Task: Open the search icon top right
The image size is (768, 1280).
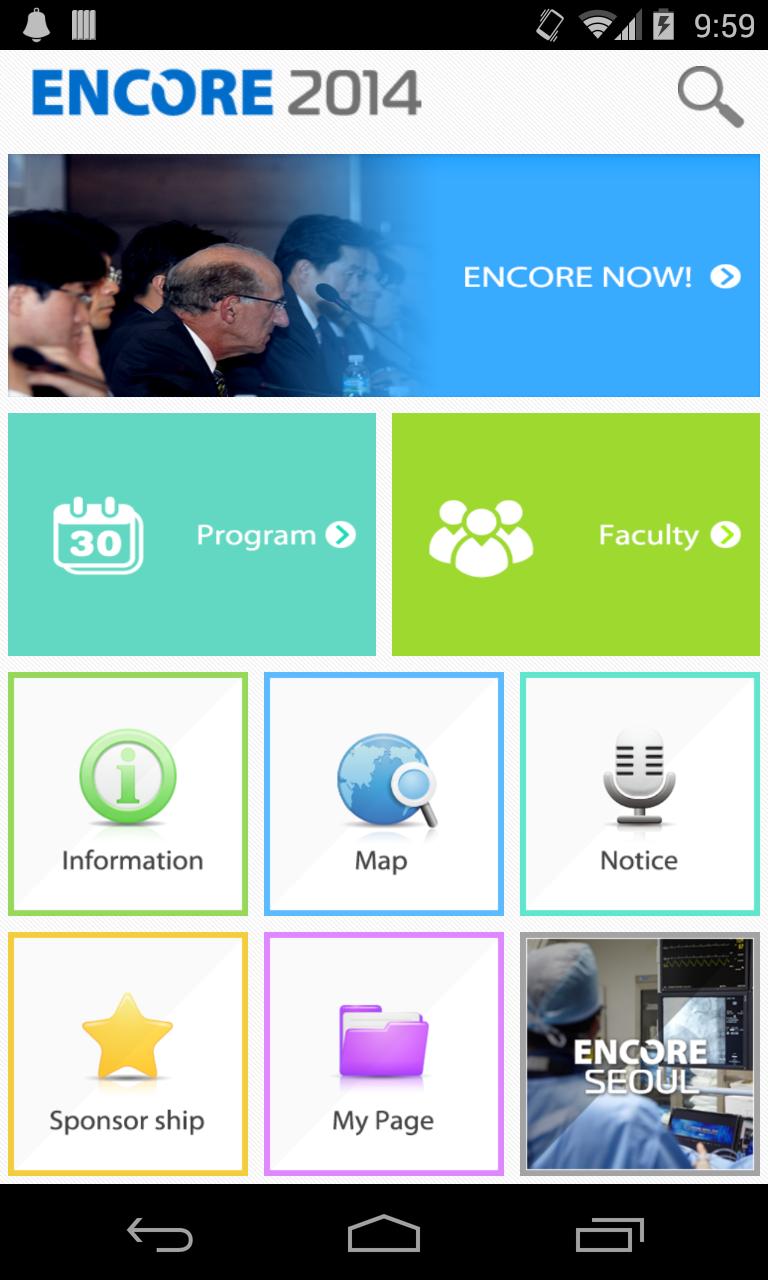Action: pyautogui.click(x=709, y=94)
